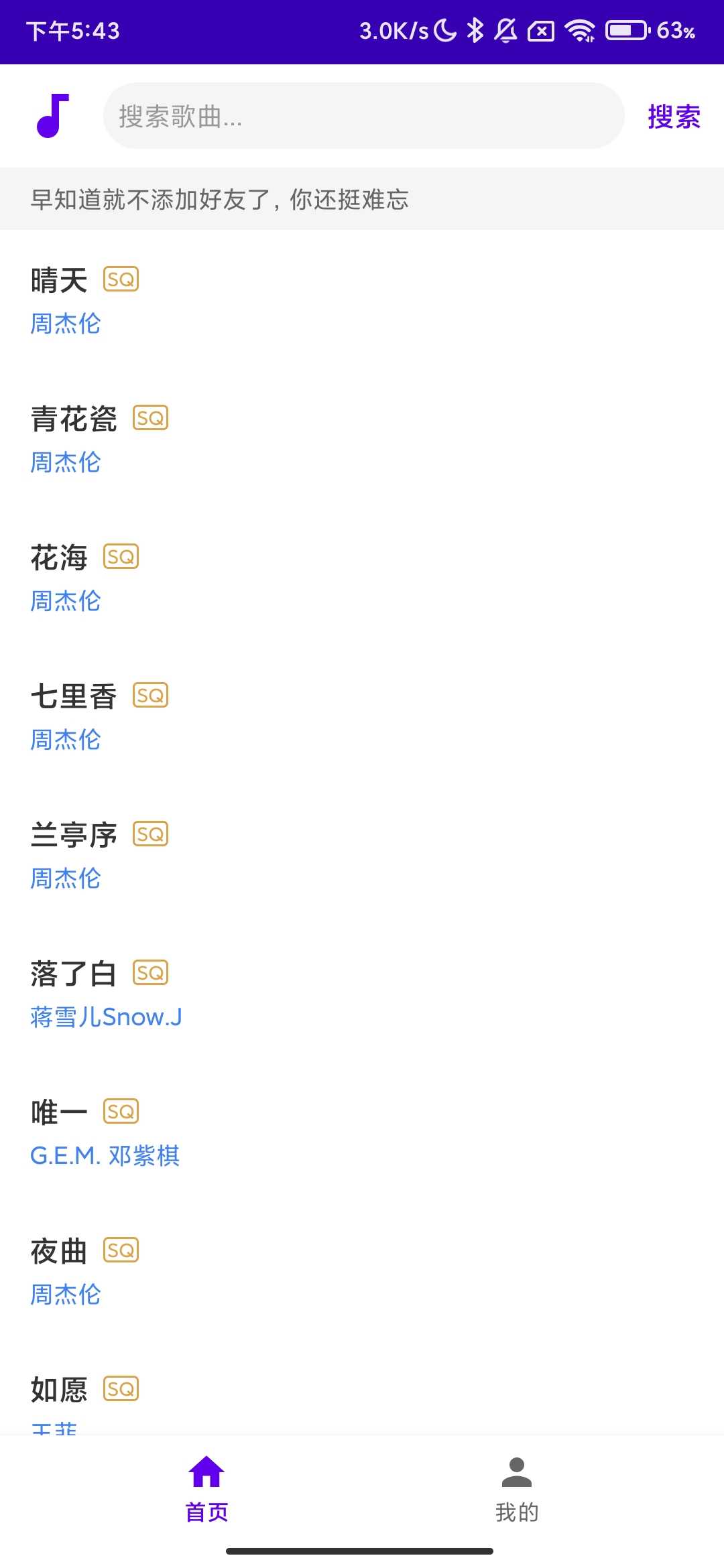The height and width of the screenshot is (1568, 724).
Task: Click the purple music note logo icon
Action: (54, 117)
